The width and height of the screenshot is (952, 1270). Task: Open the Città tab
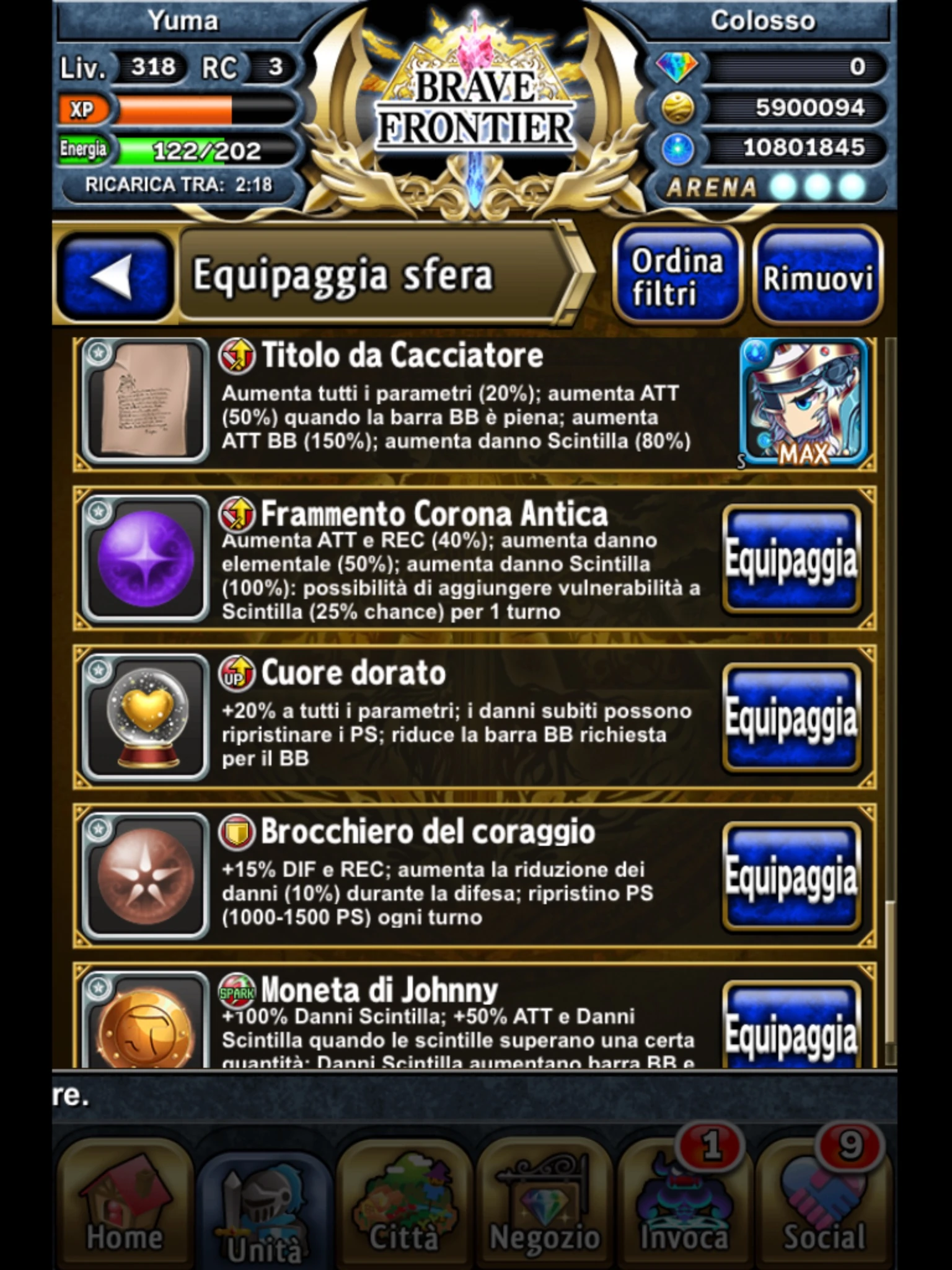coord(405,1203)
